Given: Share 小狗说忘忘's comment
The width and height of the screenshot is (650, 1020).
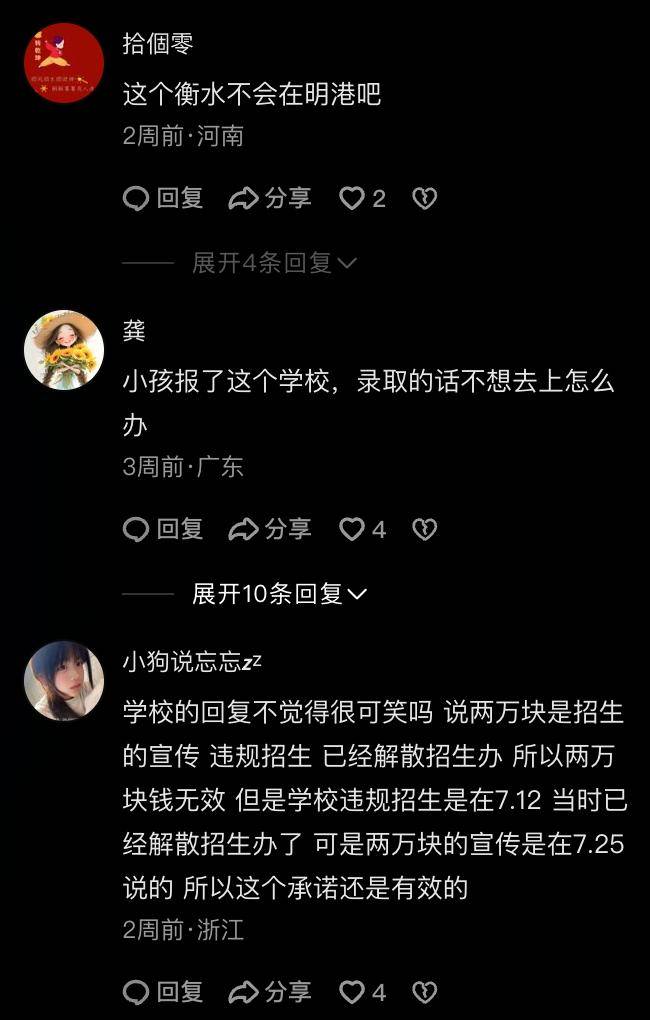Looking at the screenshot, I should [x=270, y=992].
